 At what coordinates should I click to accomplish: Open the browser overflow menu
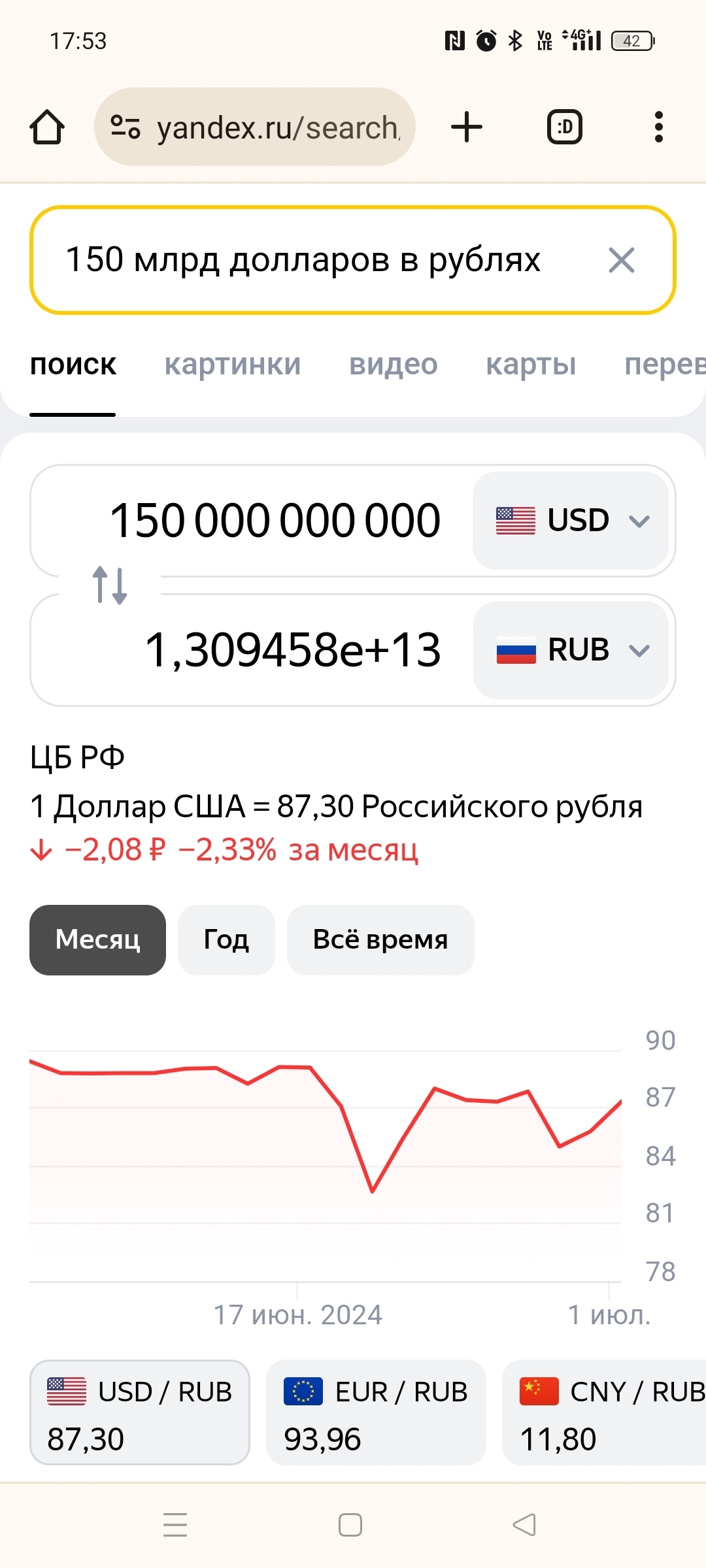click(x=659, y=127)
